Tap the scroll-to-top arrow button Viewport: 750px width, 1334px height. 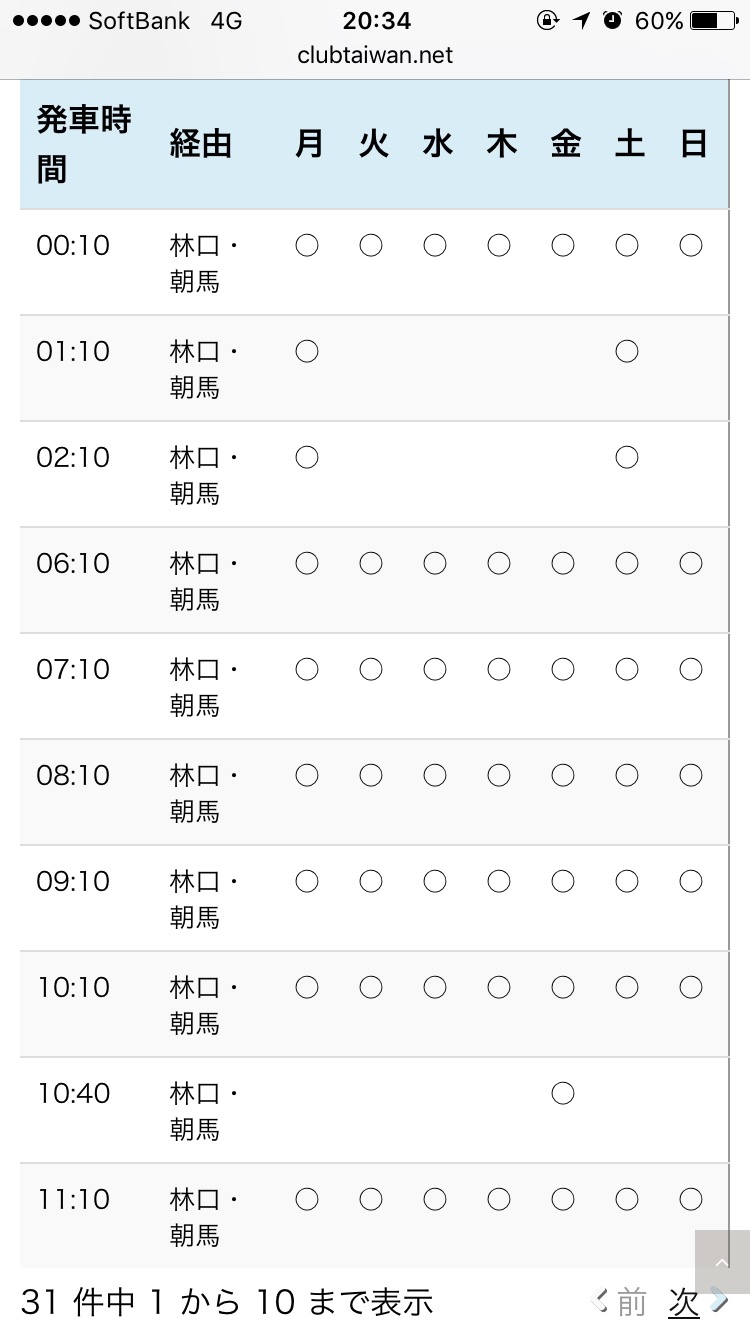tap(722, 1262)
